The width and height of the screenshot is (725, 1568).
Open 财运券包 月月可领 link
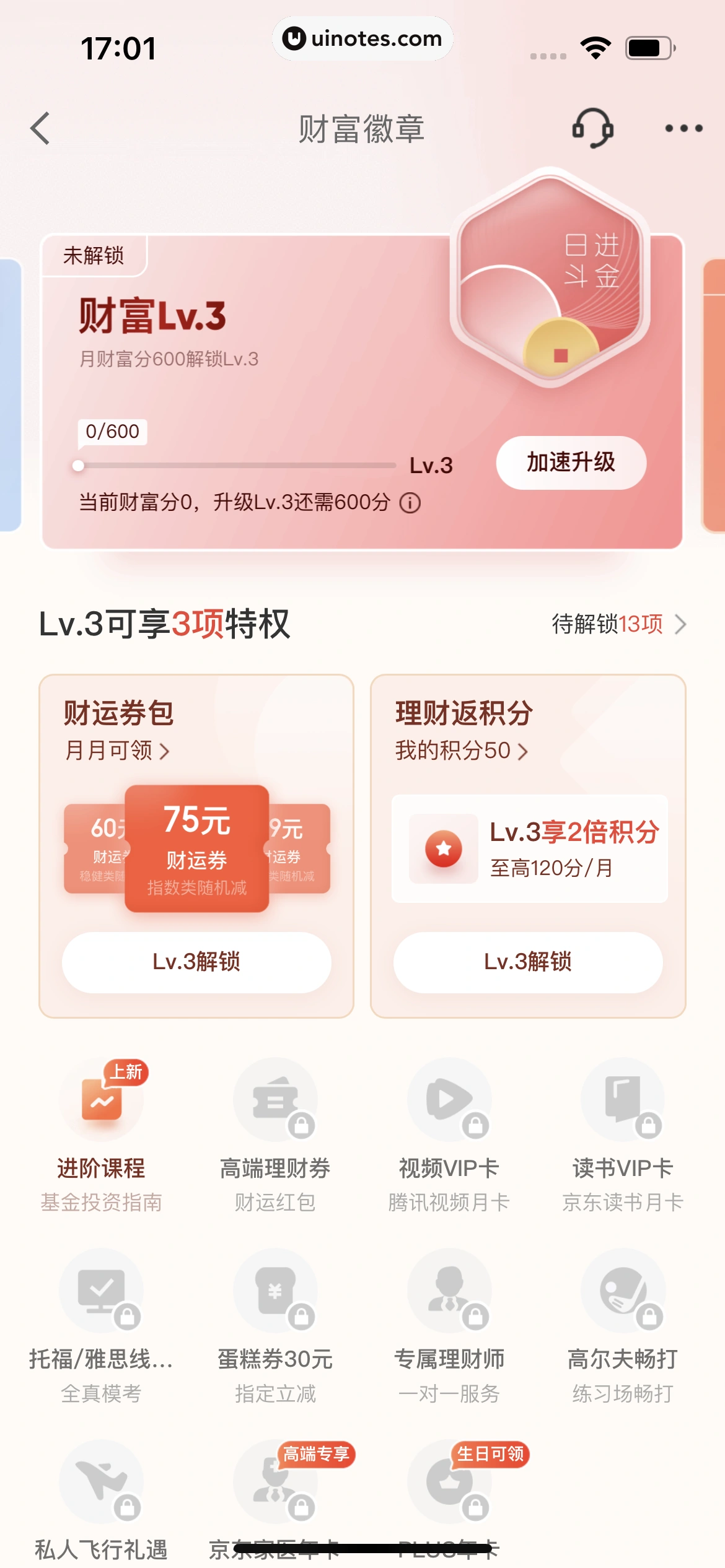[x=116, y=751]
